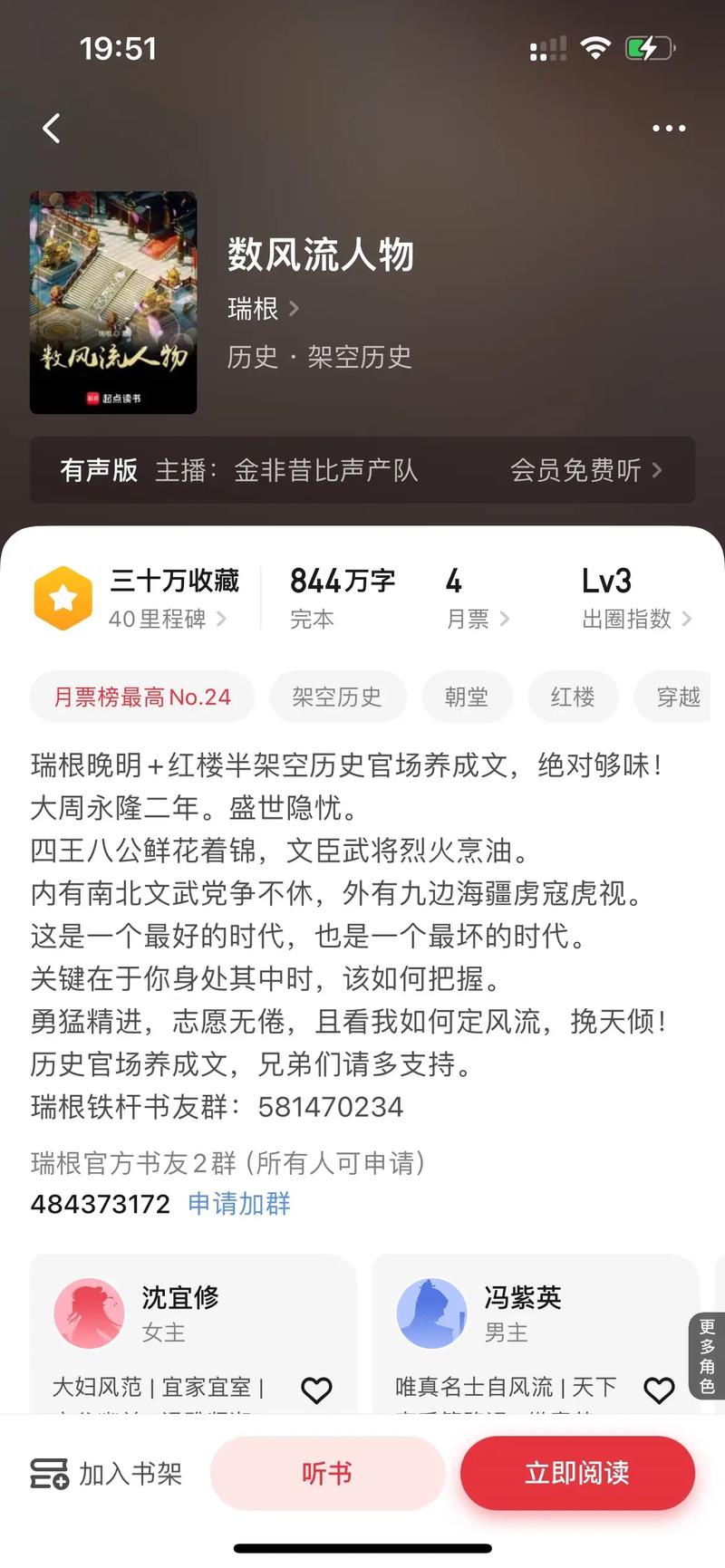Screen dimensions: 725x1568
Task: Tap 申请加群 to join the reader group
Action: click(x=239, y=1204)
